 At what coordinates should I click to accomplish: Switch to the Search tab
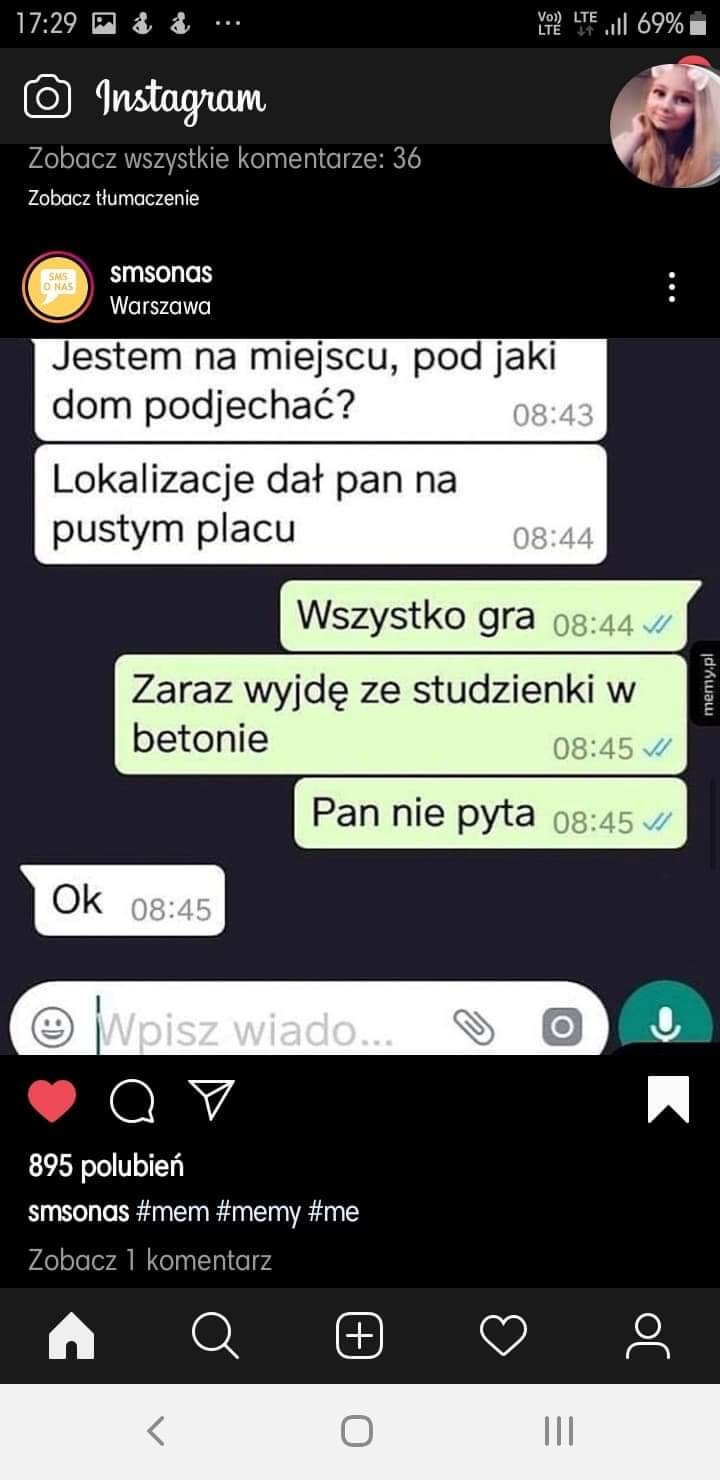pyautogui.click(x=215, y=1336)
